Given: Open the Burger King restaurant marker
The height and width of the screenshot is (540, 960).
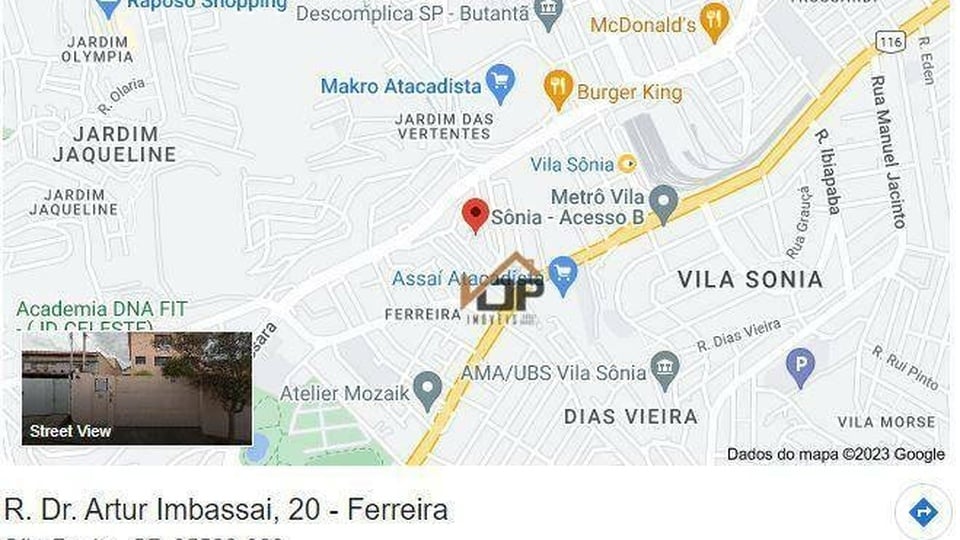Looking at the screenshot, I should click(558, 90).
